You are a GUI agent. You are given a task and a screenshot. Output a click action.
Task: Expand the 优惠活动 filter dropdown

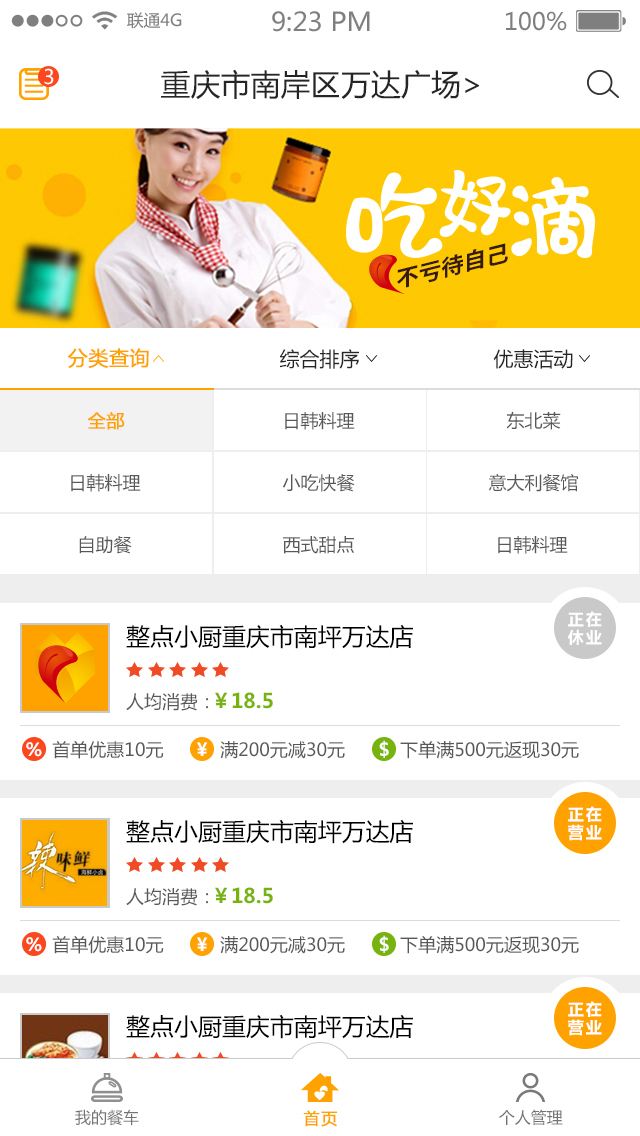click(x=541, y=359)
